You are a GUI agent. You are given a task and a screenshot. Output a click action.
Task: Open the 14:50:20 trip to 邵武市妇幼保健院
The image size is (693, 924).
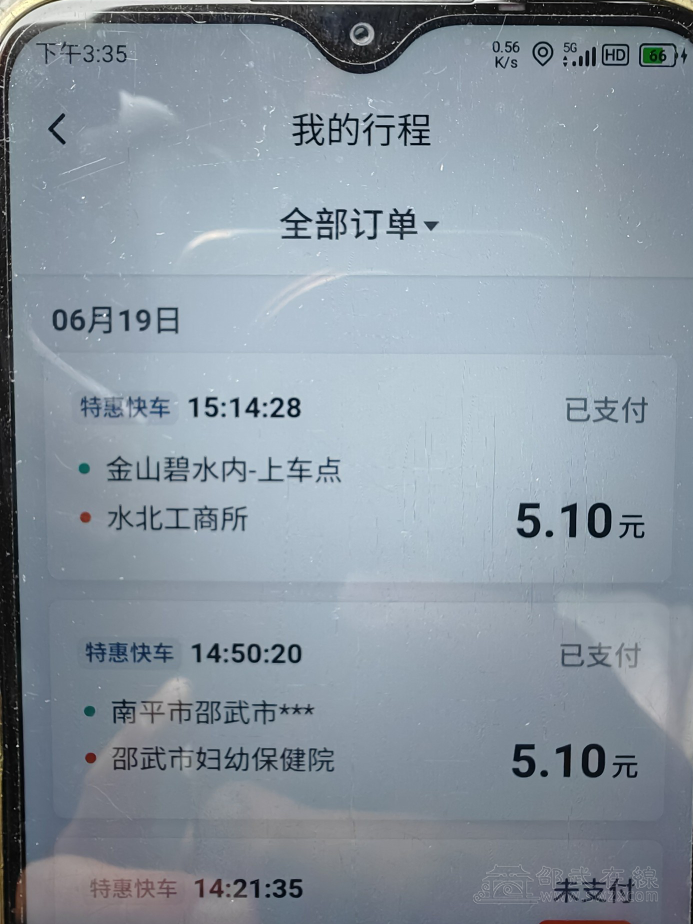point(360,710)
